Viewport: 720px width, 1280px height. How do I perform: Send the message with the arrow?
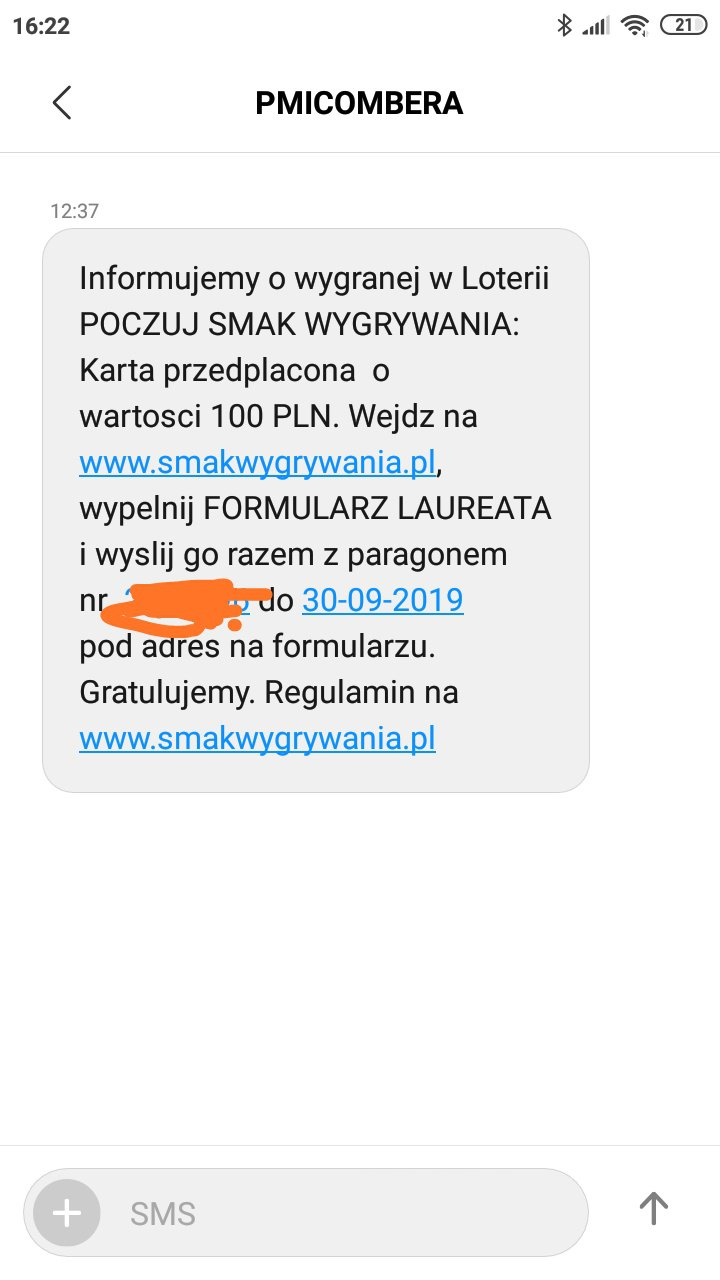point(653,1209)
